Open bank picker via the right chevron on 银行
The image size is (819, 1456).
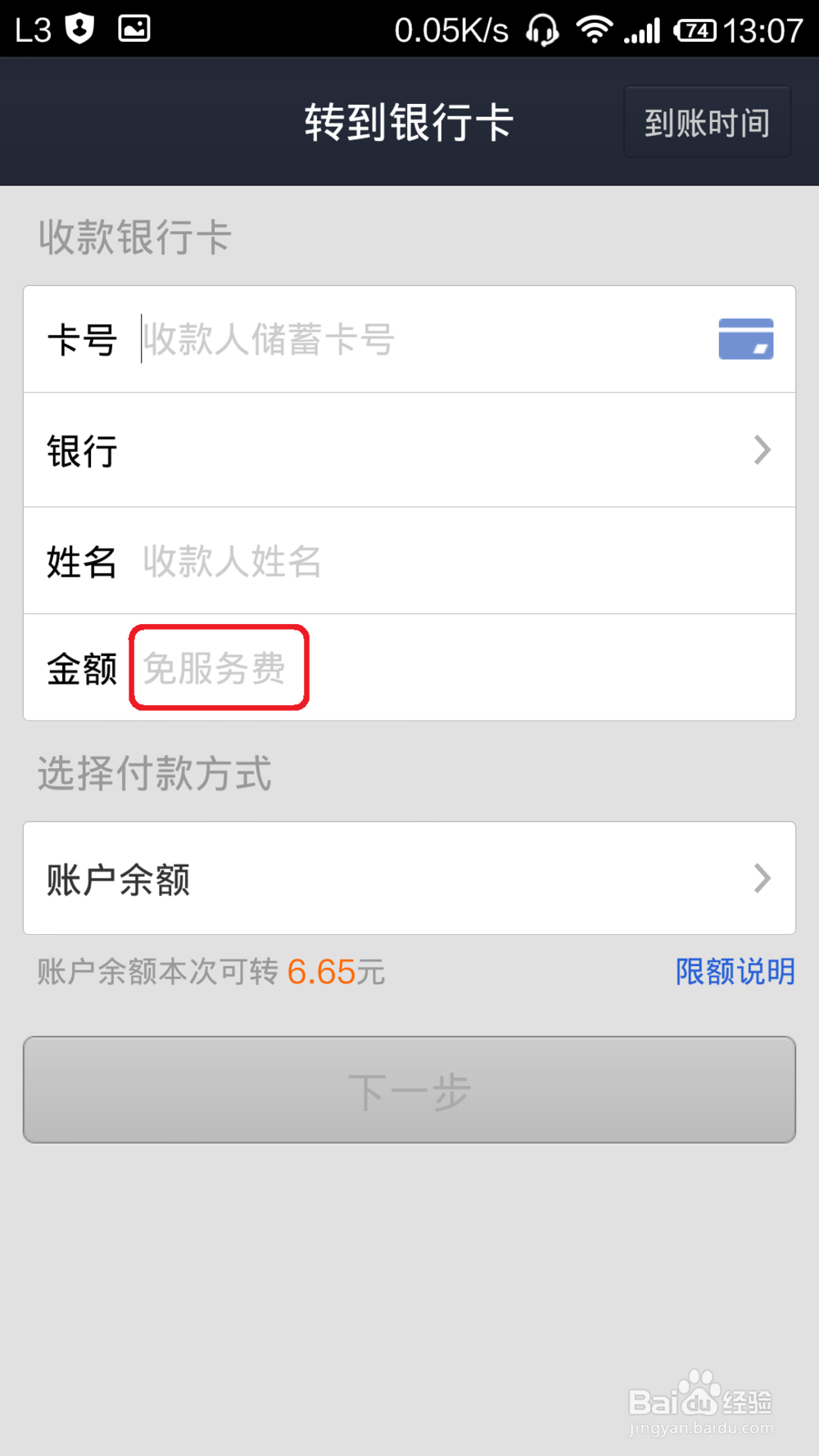[762, 450]
